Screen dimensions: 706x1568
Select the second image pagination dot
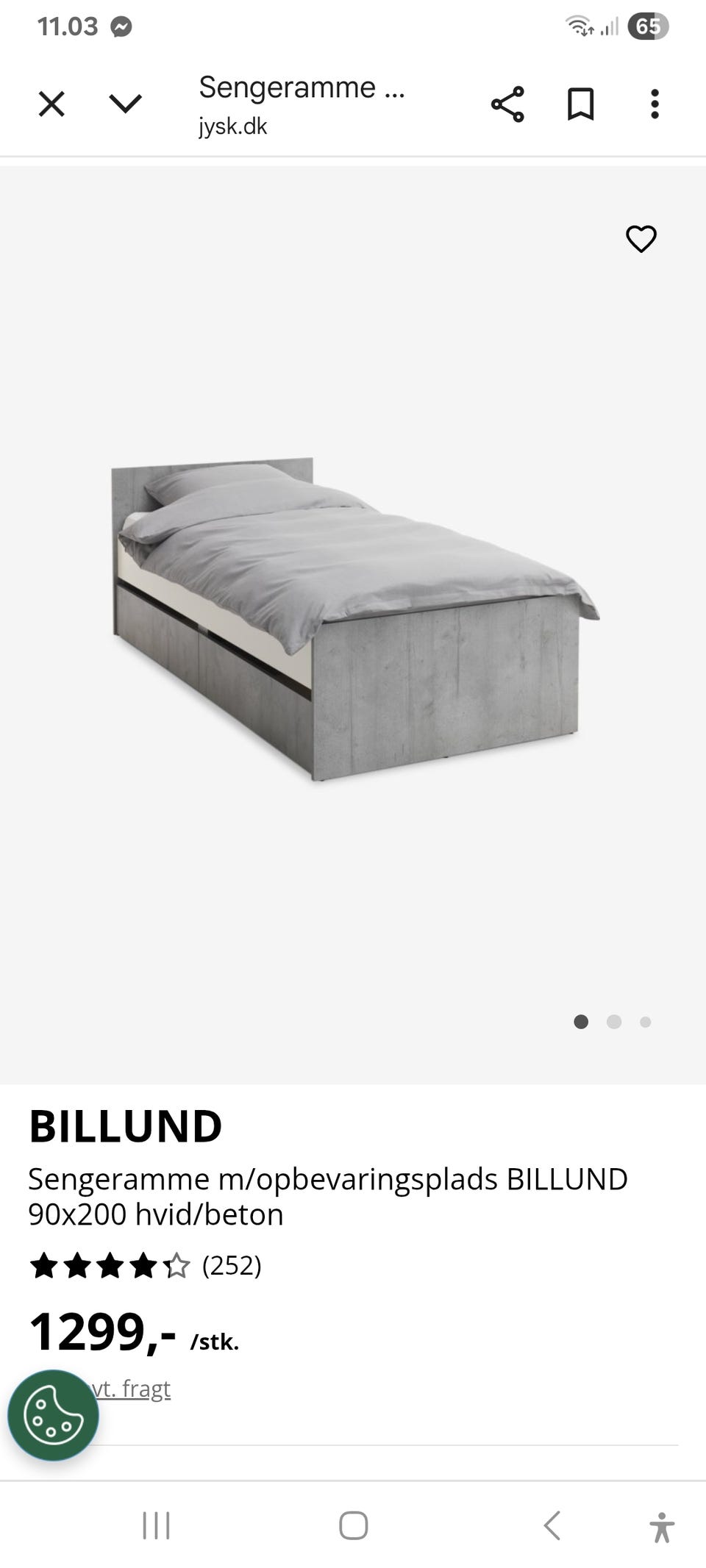point(614,1022)
